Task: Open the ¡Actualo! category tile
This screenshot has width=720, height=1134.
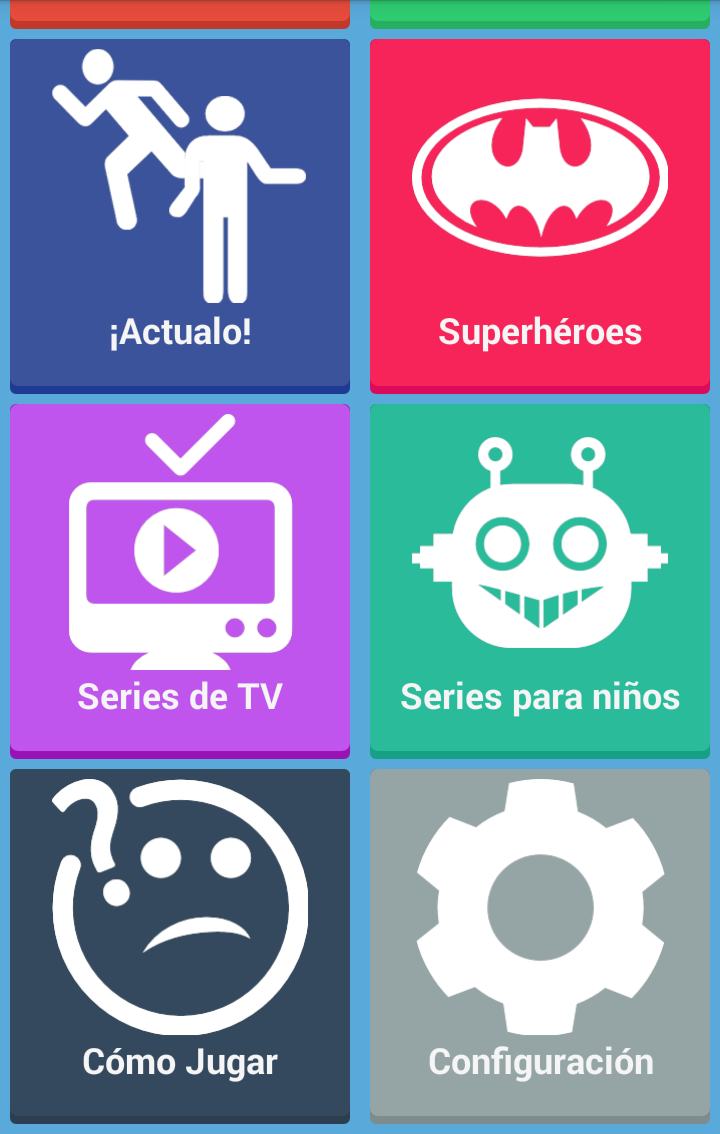Action: tap(180, 215)
